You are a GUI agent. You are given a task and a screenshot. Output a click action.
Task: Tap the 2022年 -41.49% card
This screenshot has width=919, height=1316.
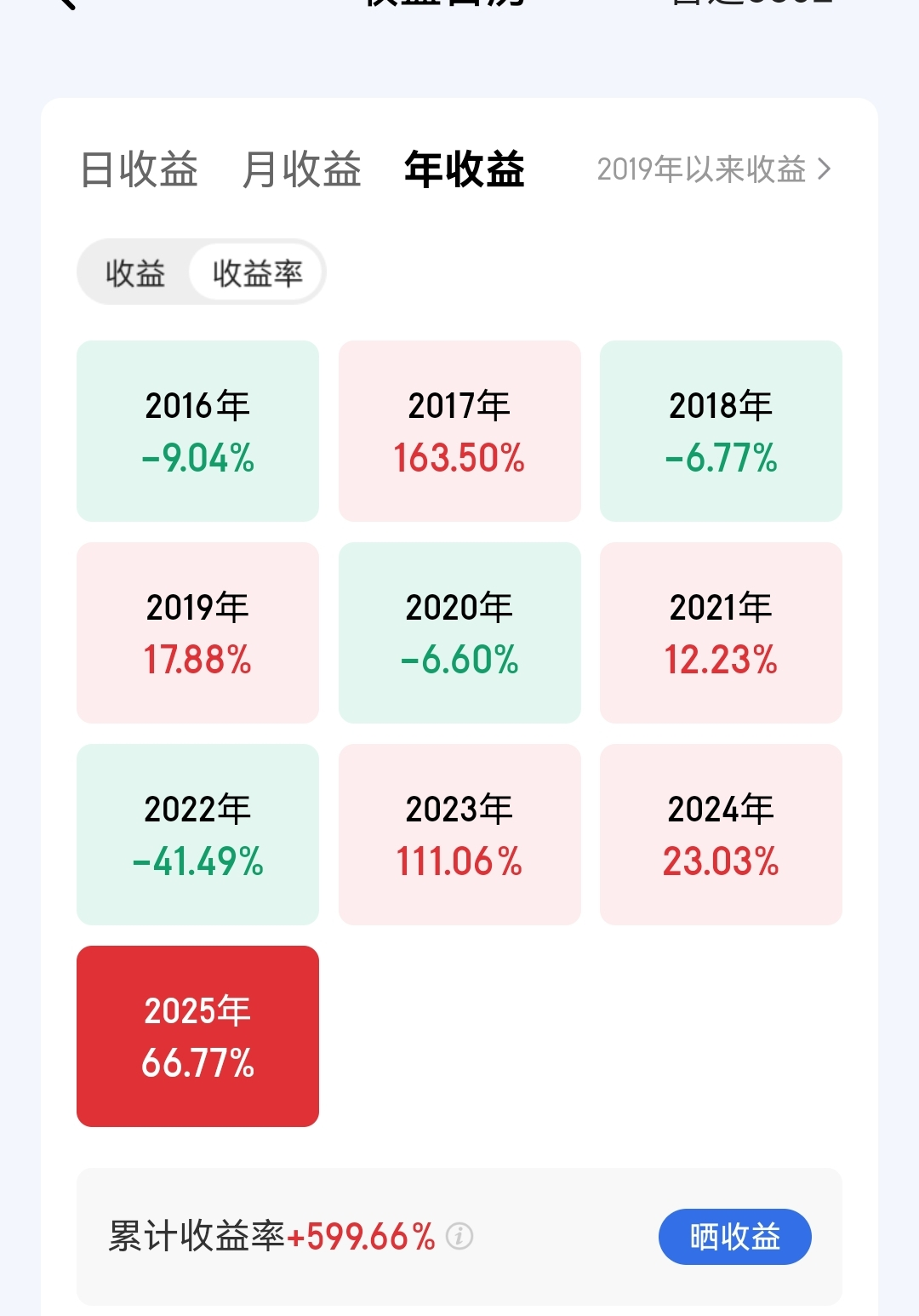point(197,834)
